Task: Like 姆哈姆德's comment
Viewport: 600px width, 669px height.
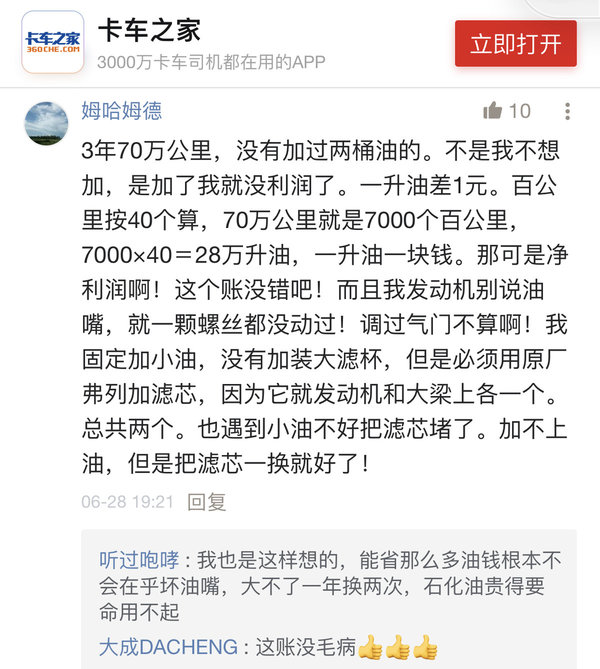Action: point(493,111)
